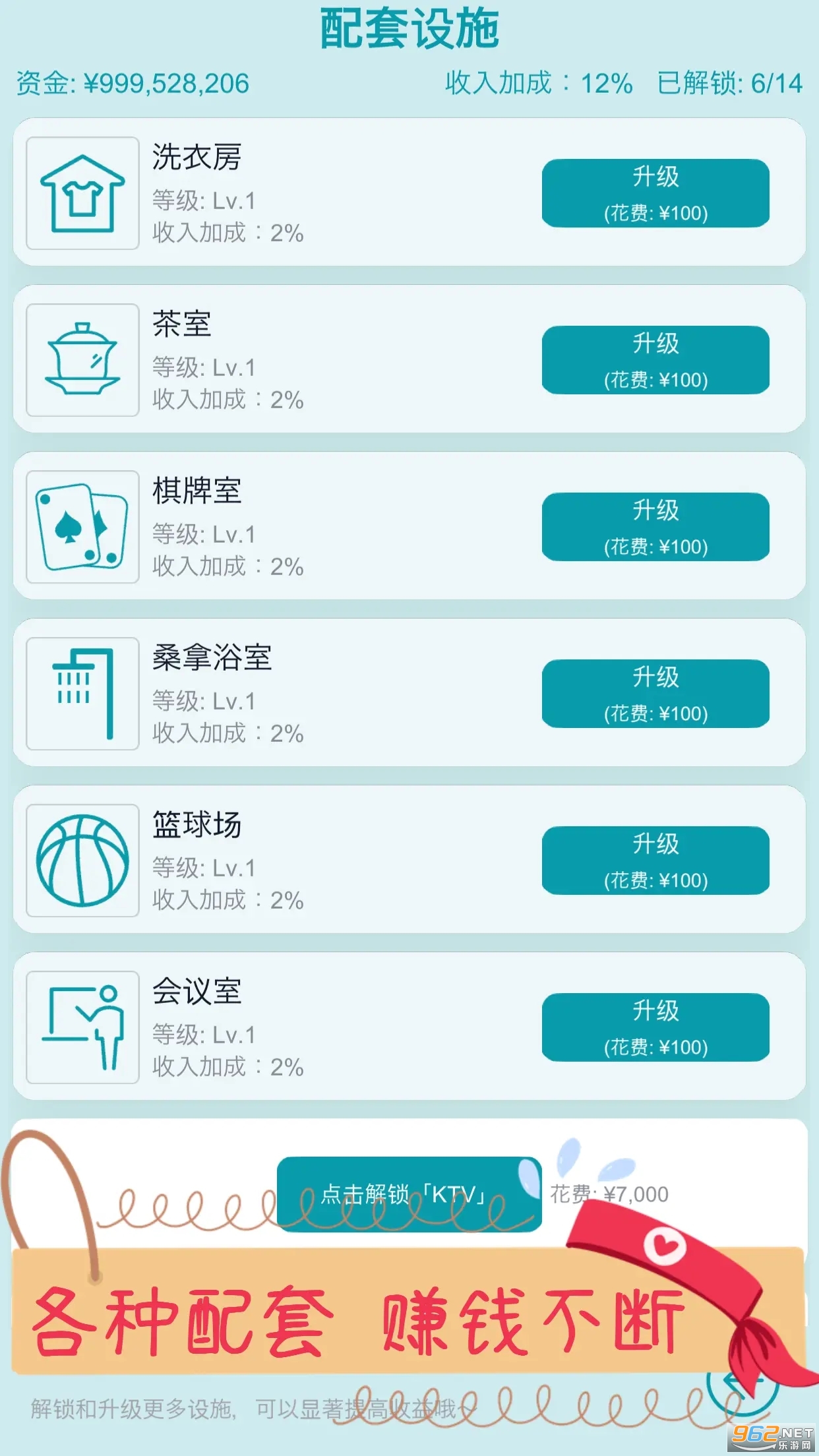Upgrade the 茶室 tea room
This screenshot has height=1456, width=819.
pos(655,360)
